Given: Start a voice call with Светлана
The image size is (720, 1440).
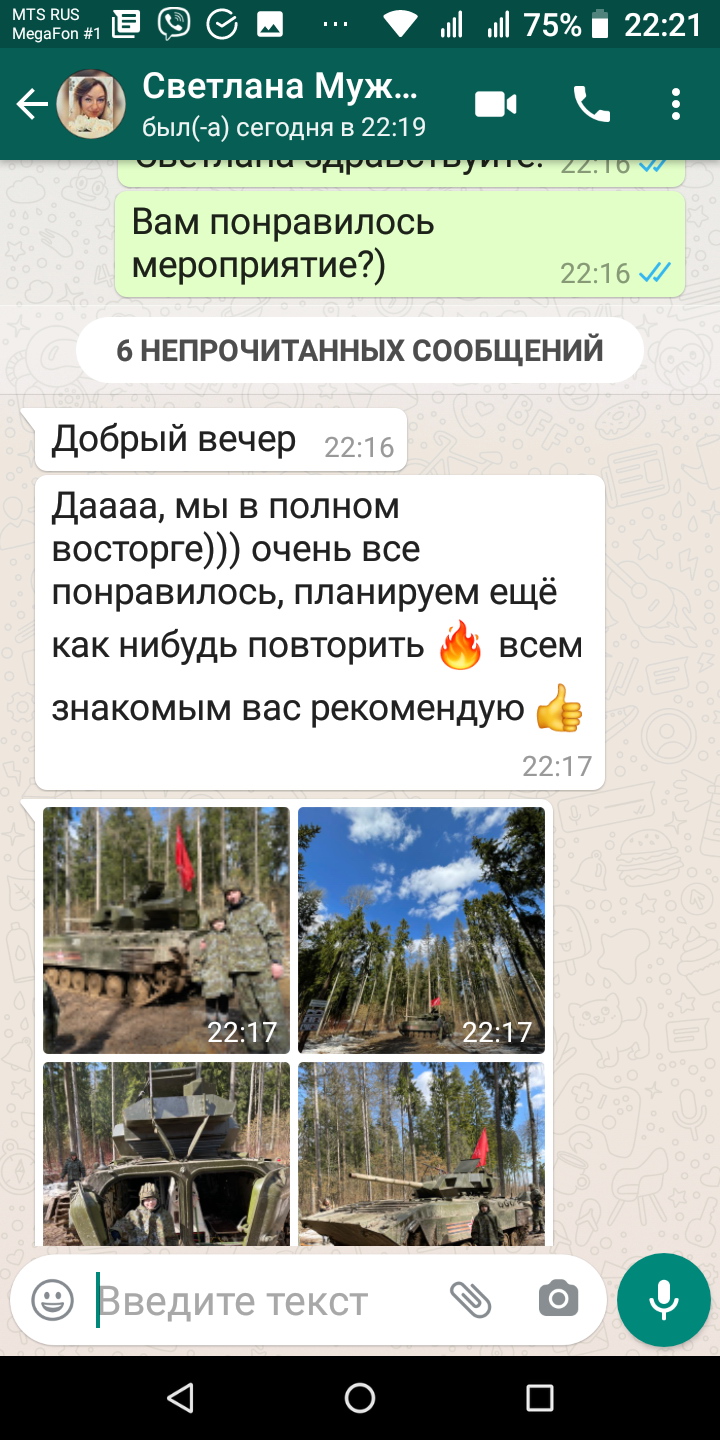Looking at the screenshot, I should [x=591, y=104].
